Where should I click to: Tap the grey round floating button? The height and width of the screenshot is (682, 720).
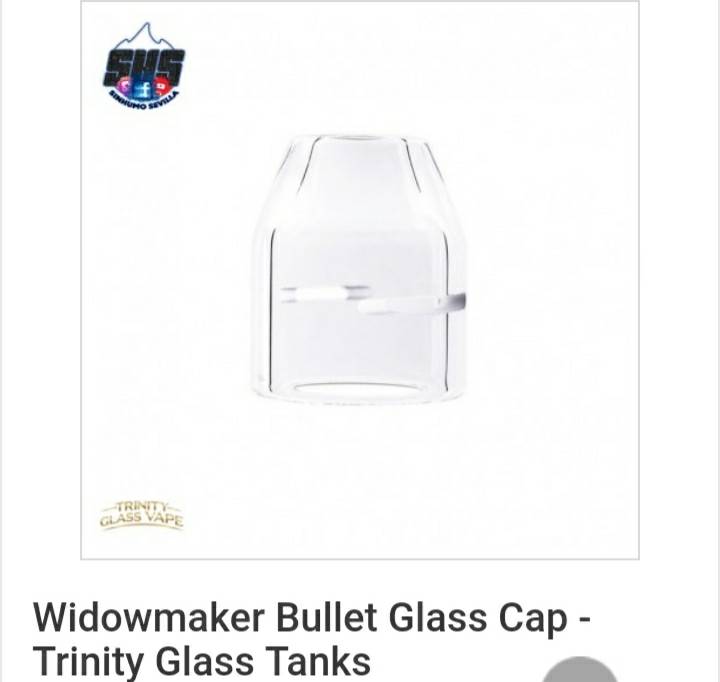click(x=580, y=671)
